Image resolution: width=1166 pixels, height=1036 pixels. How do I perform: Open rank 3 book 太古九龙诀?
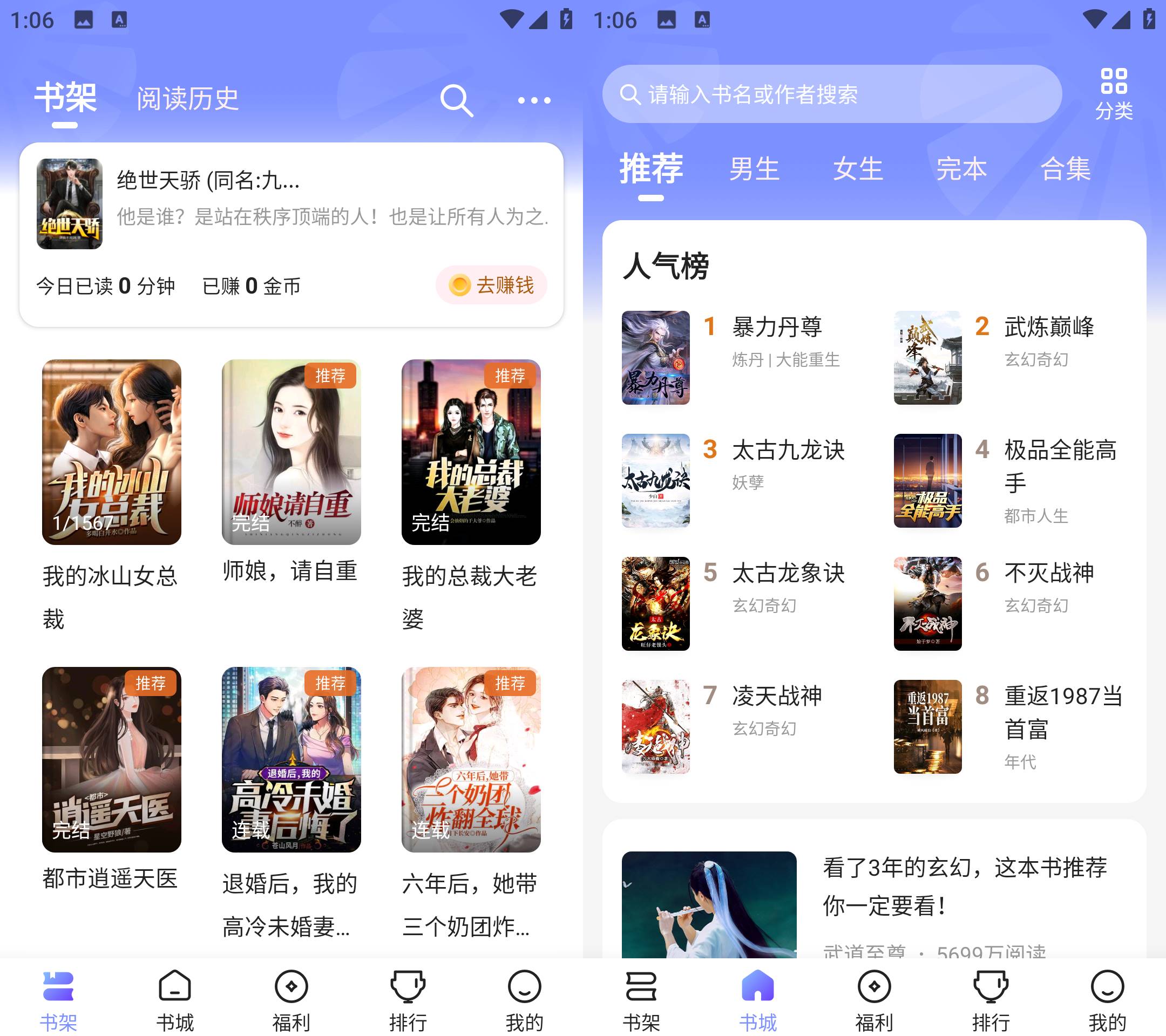point(742,480)
